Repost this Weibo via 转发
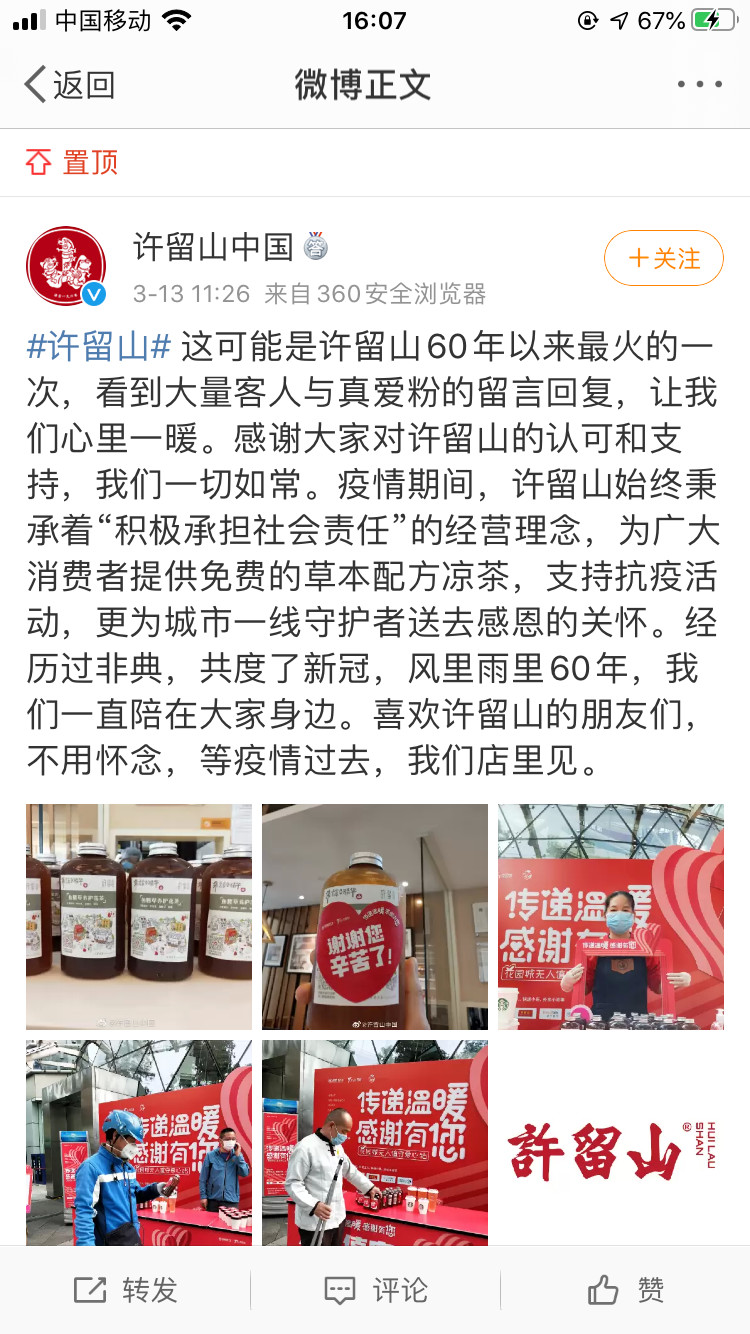 tap(126, 1290)
